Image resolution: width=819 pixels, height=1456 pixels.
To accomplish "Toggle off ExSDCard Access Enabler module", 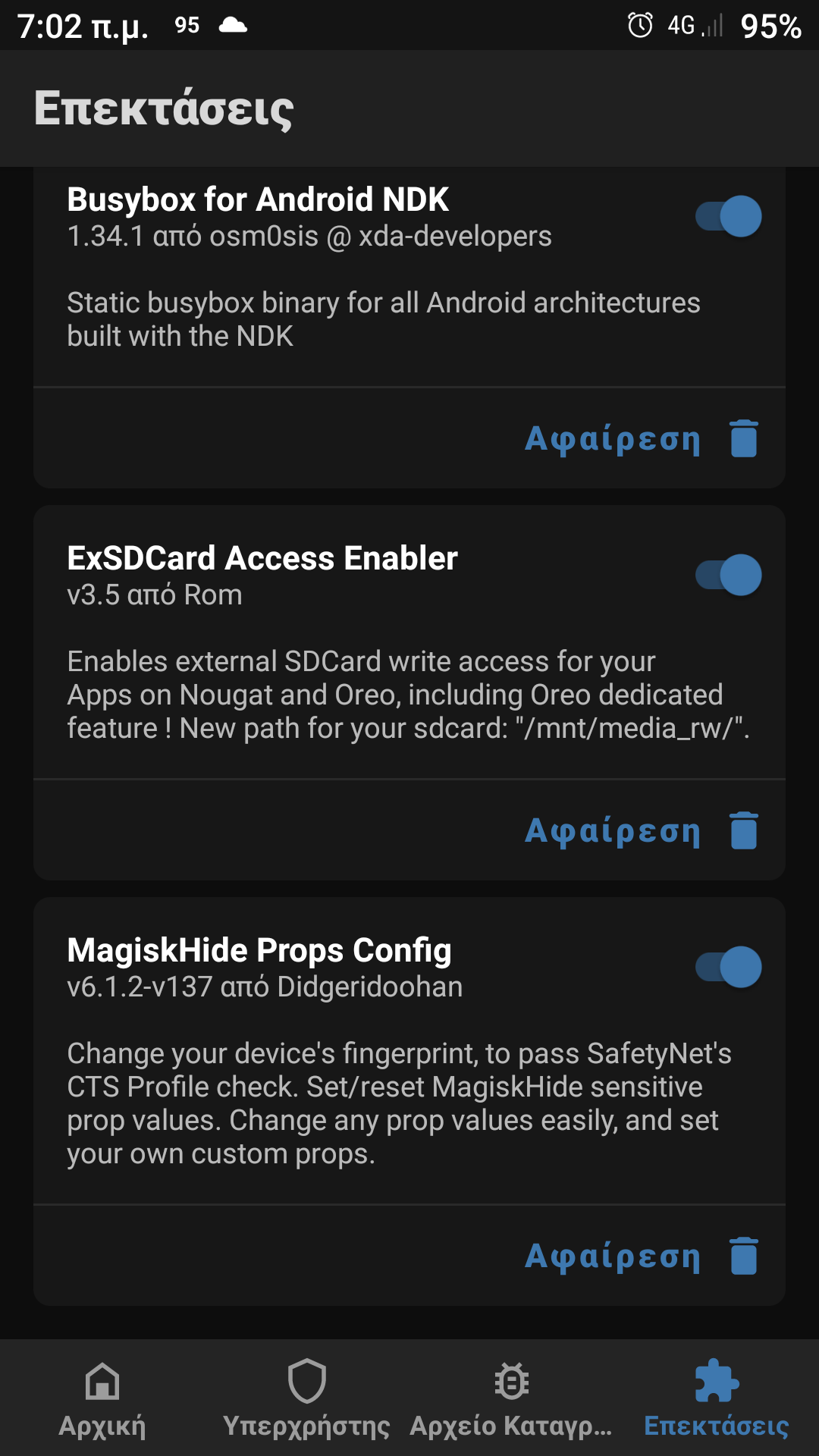I will (x=729, y=576).
